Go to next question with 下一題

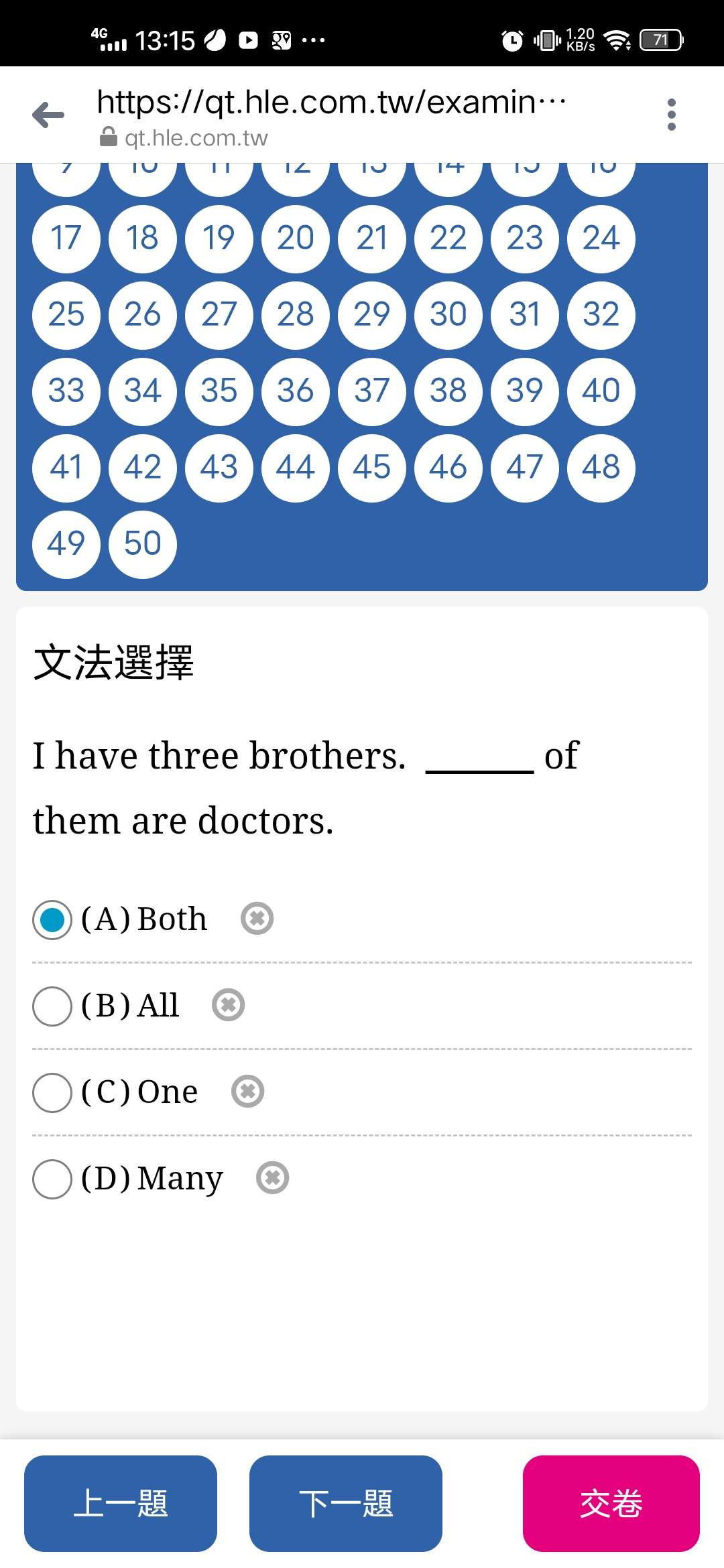pos(346,1503)
